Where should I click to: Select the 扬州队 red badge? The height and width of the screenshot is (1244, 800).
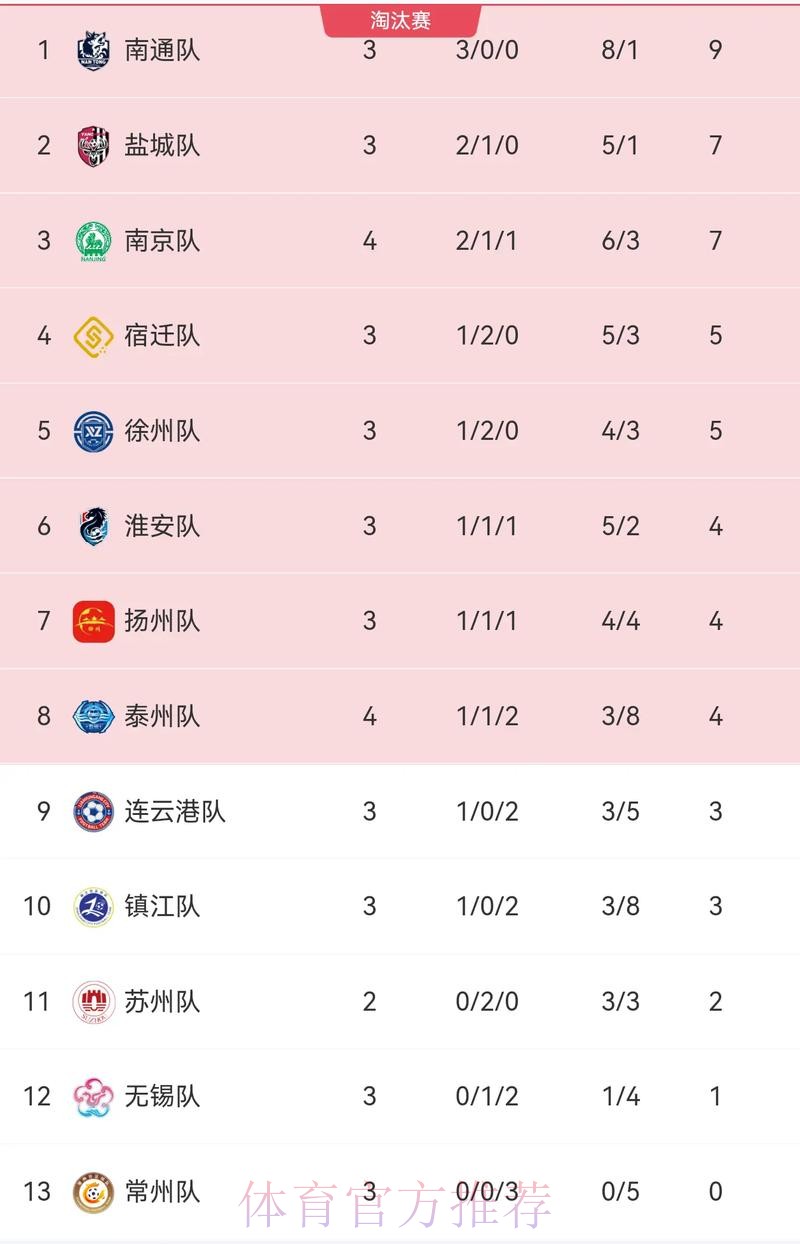[x=95, y=620]
